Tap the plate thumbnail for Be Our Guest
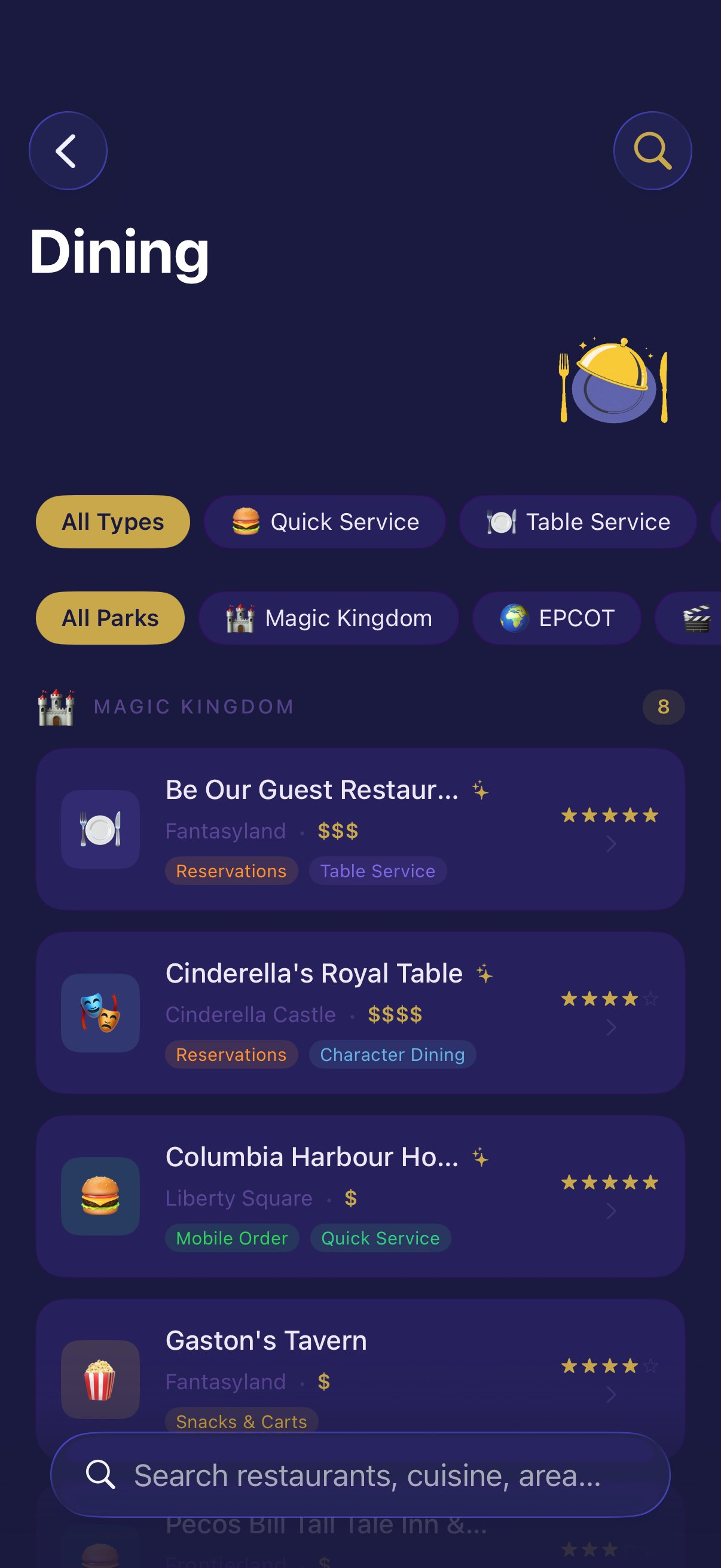This screenshot has height=1568, width=721. (x=100, y=830)
